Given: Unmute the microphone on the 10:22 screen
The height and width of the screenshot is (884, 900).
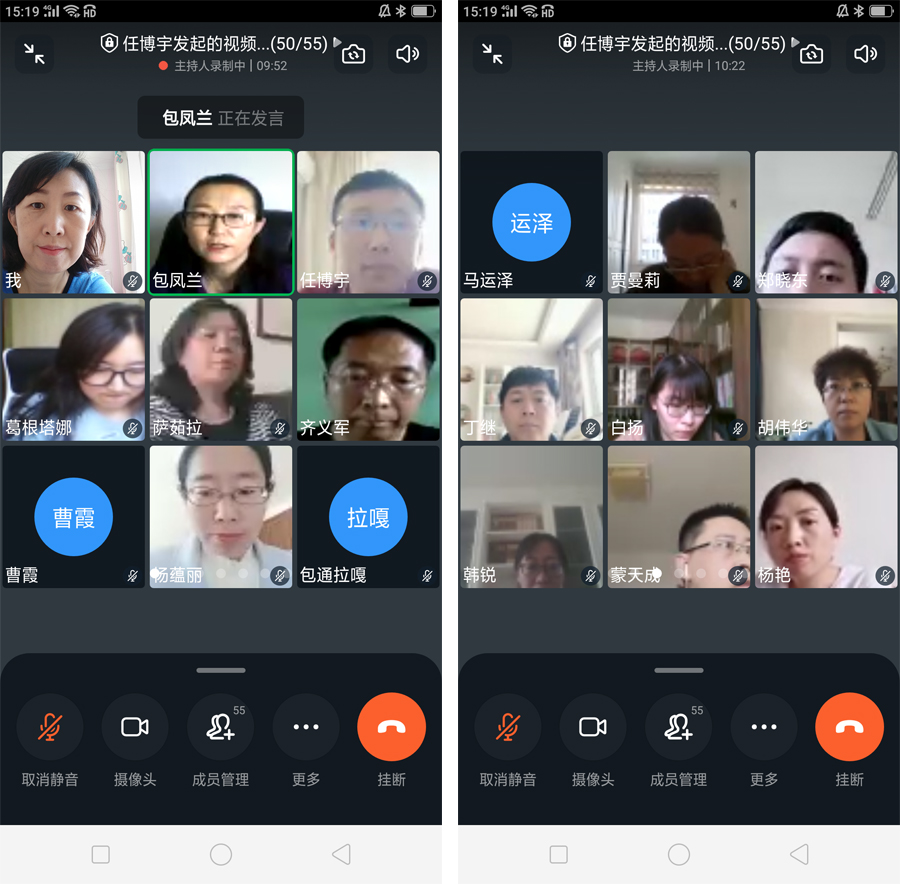Looking at the screenshot, I should coord(508,727).
